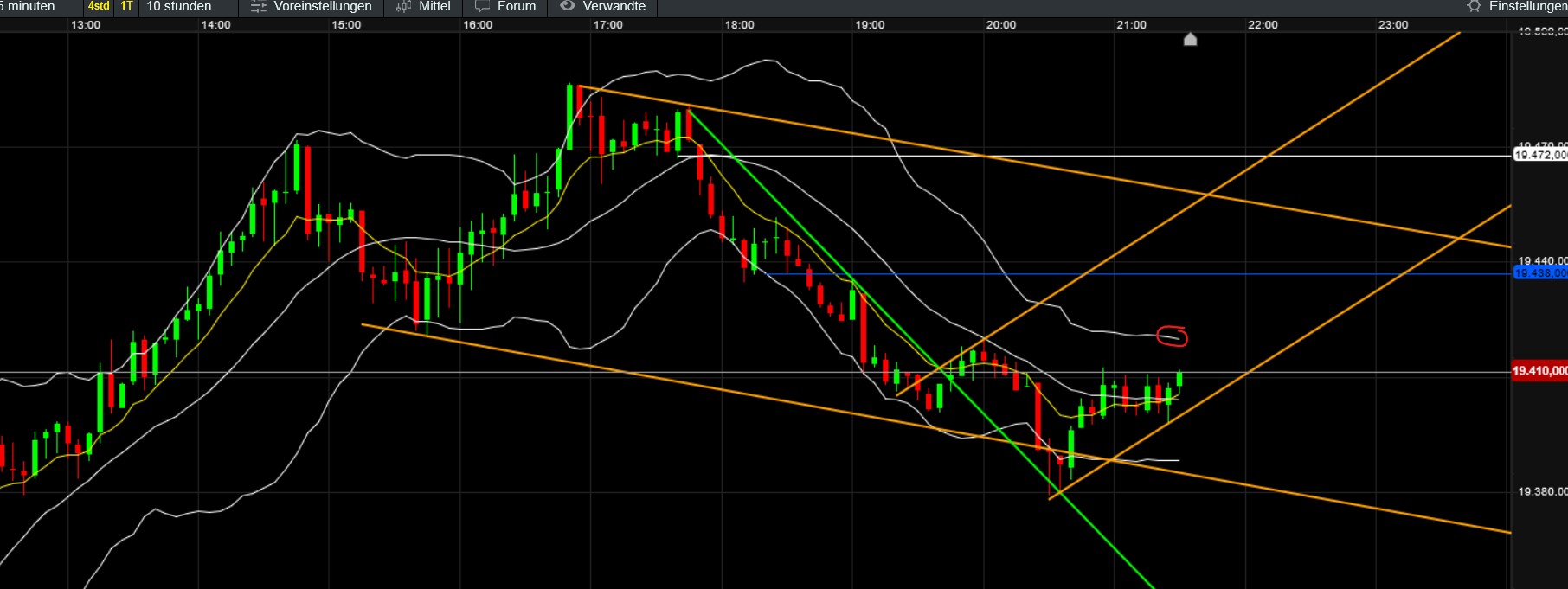Show Verwandte instruments
The image size is (1568, 589).
[603, 6]
